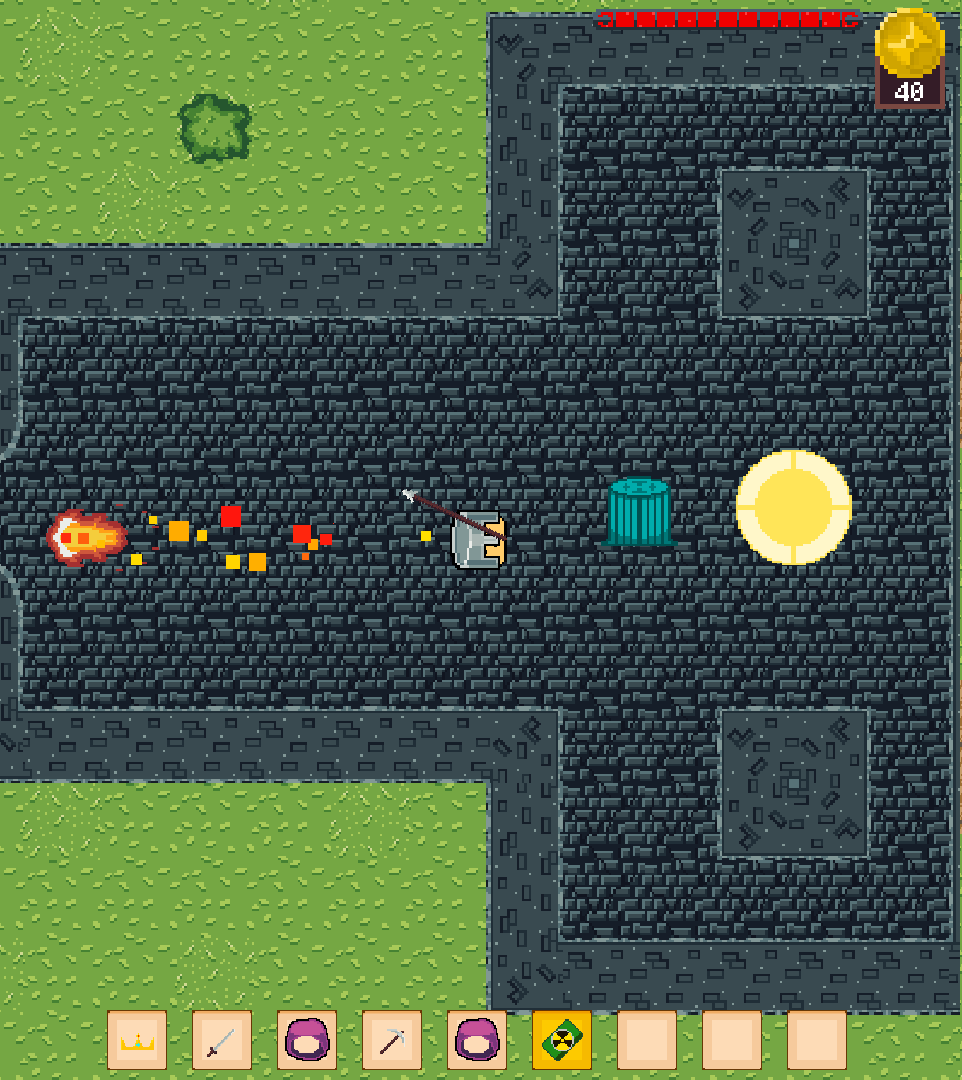Screen dimensions: 962x1080
Task: Equip the pickaxe from the hotbar
Action: 392,1040
